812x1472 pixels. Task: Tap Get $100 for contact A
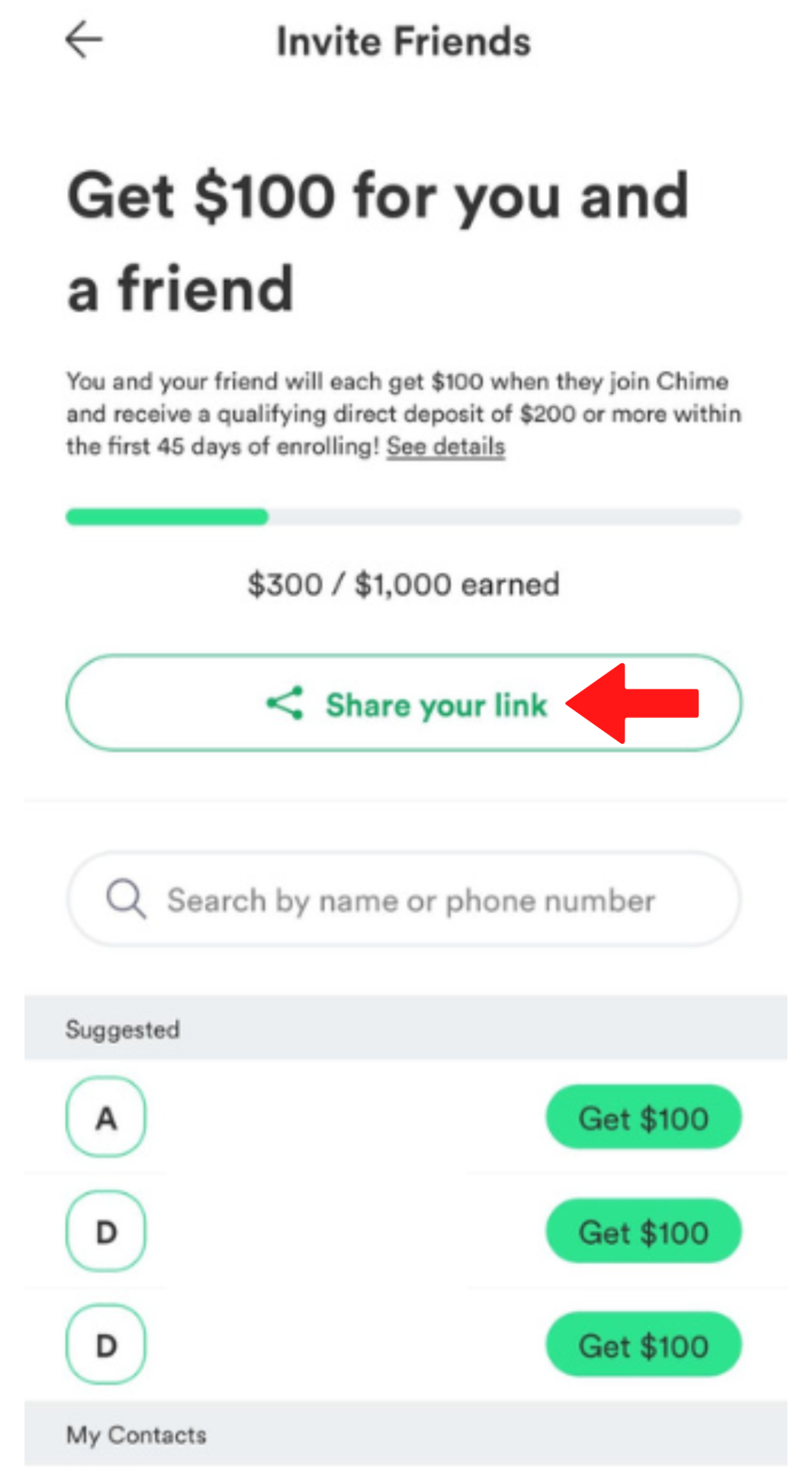pyautogui.click(x=644, y=1117)
